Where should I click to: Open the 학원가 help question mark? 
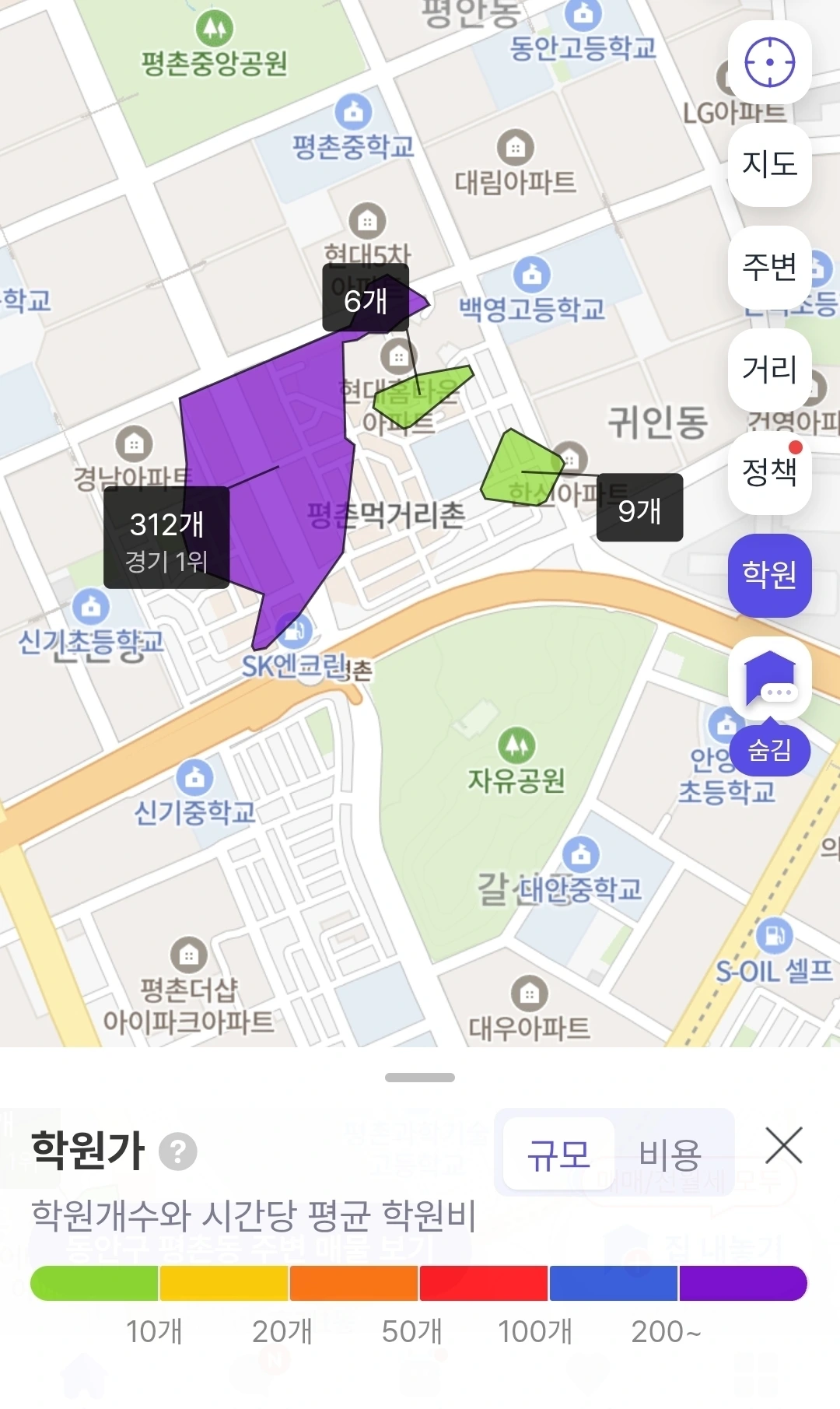pyautogui.click(x=178, y=1151)
